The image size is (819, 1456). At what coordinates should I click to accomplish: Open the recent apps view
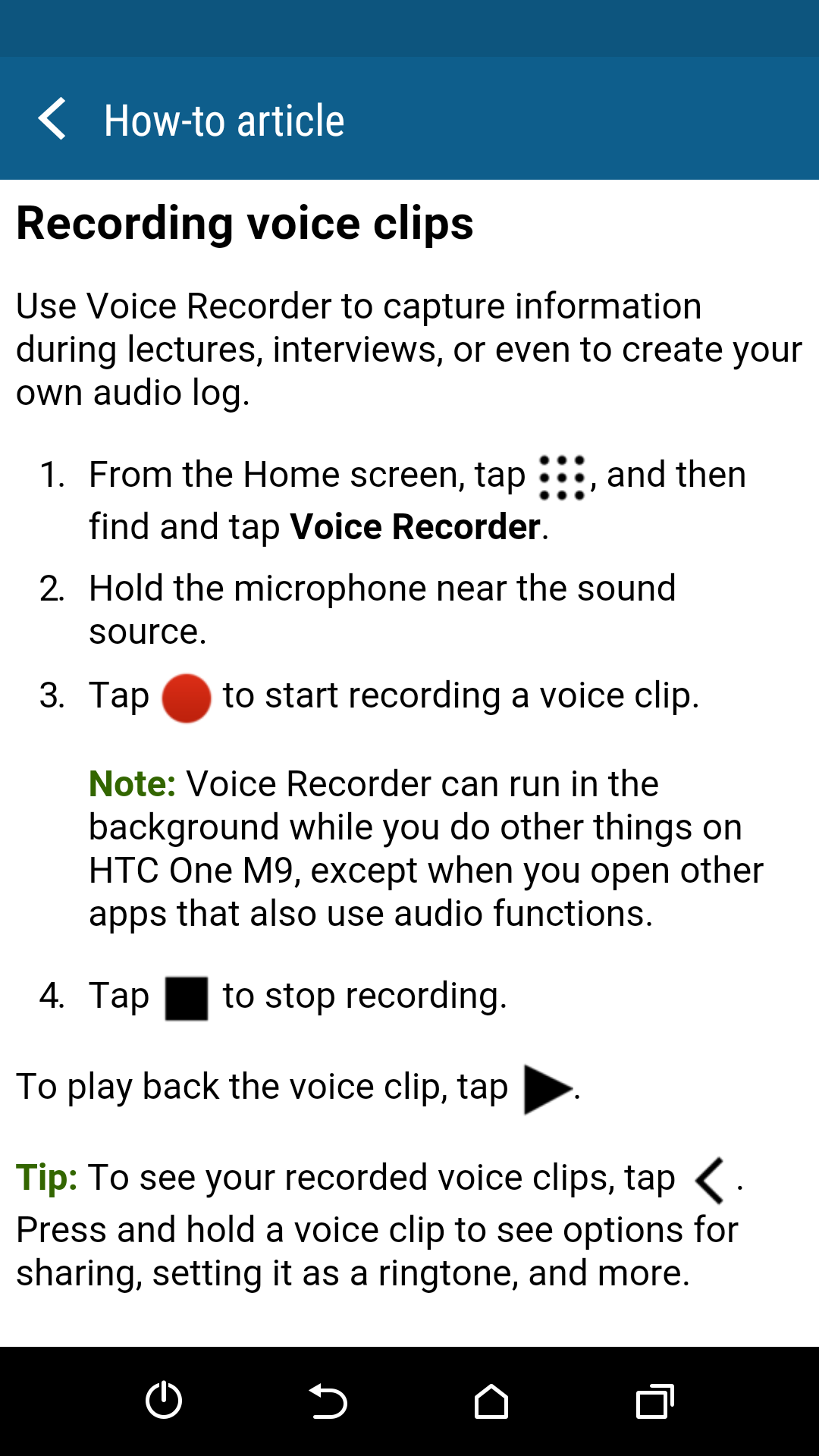click(x=655, y=1401)
